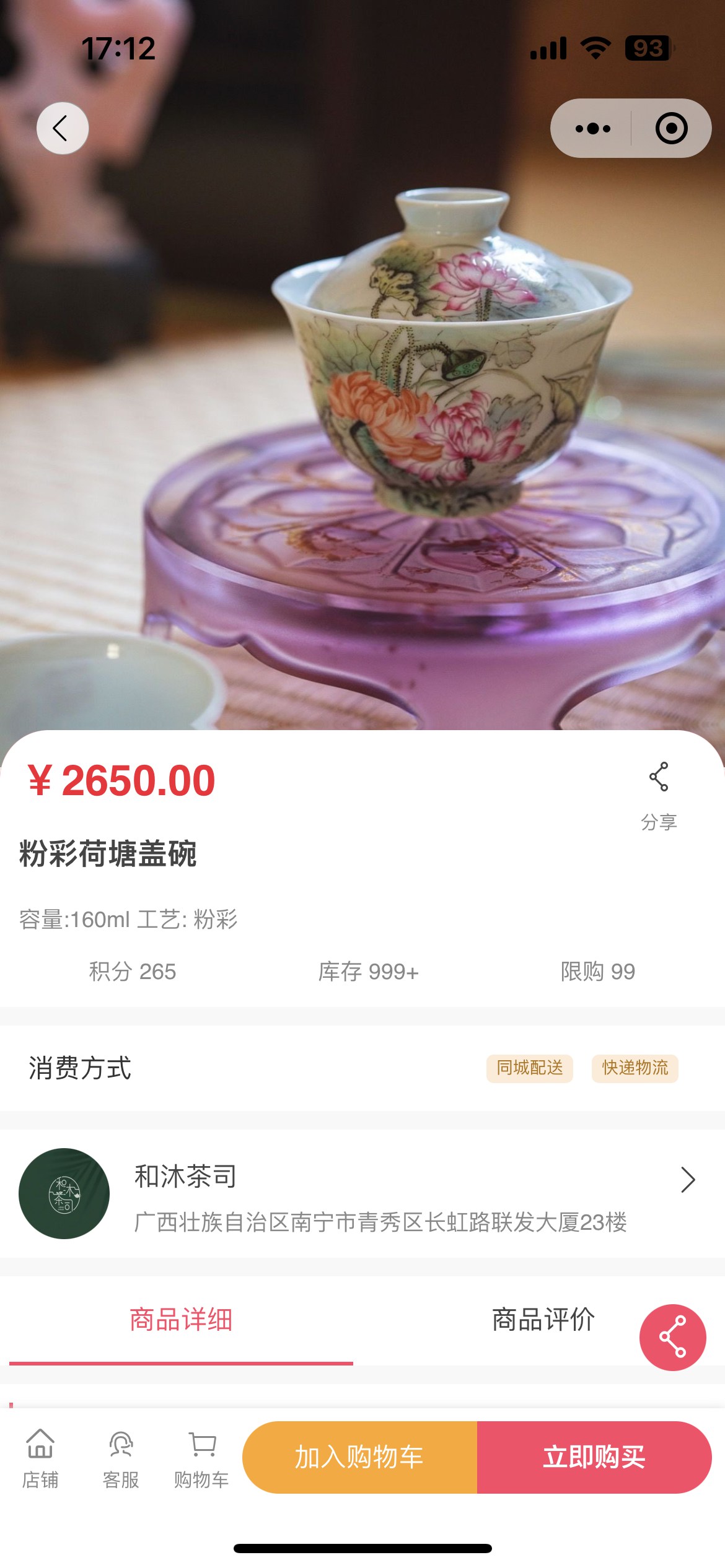Tap the red floating share button
Screen dimensions: 725x1568
672,1338
